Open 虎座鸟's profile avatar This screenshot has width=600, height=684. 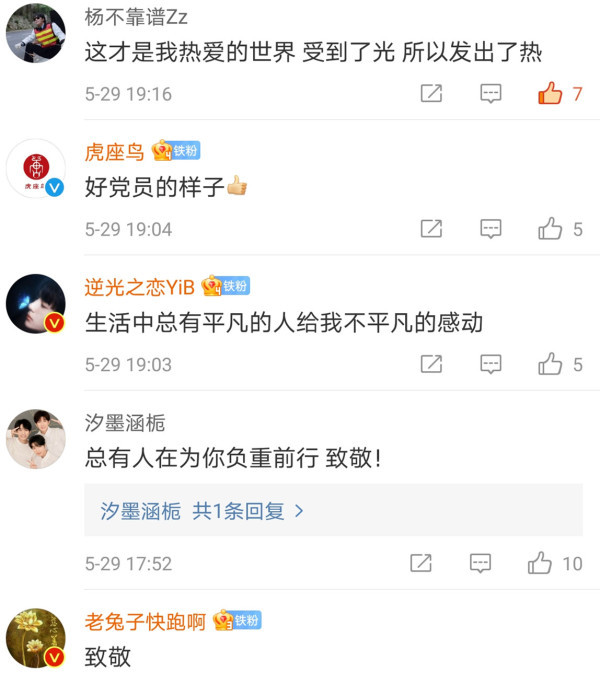point(36,169)
